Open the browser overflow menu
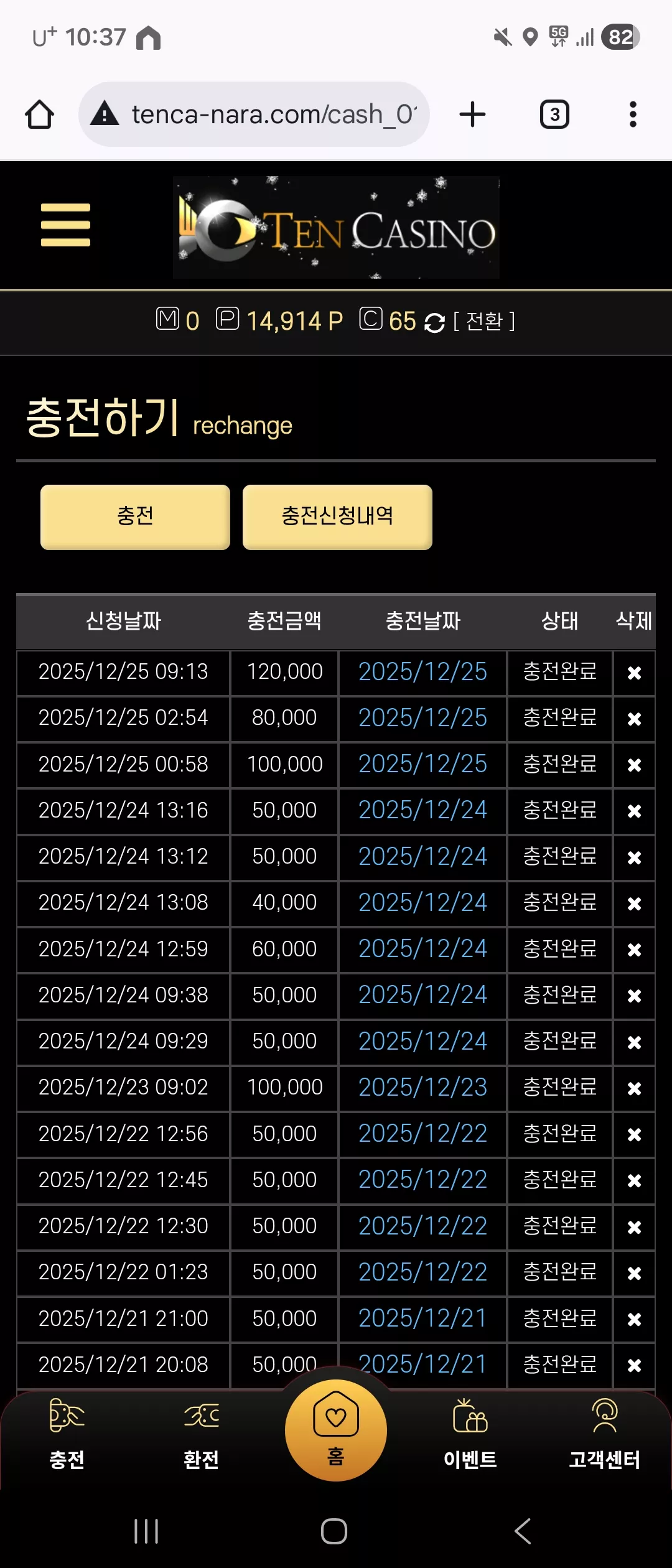Screen dimensions: 672x1568 (633, 114)
